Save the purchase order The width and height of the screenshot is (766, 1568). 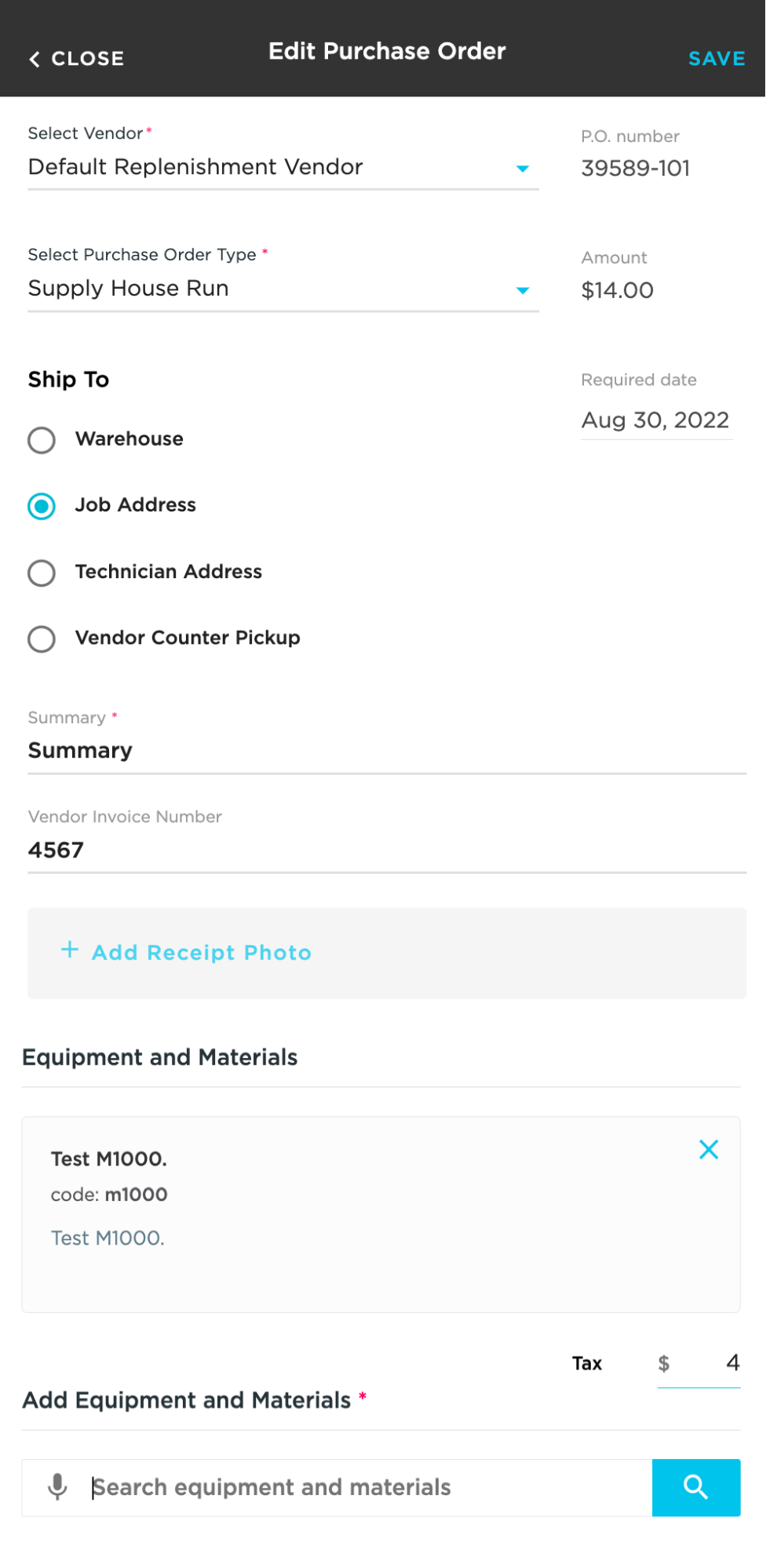click(x=716, y=59)
